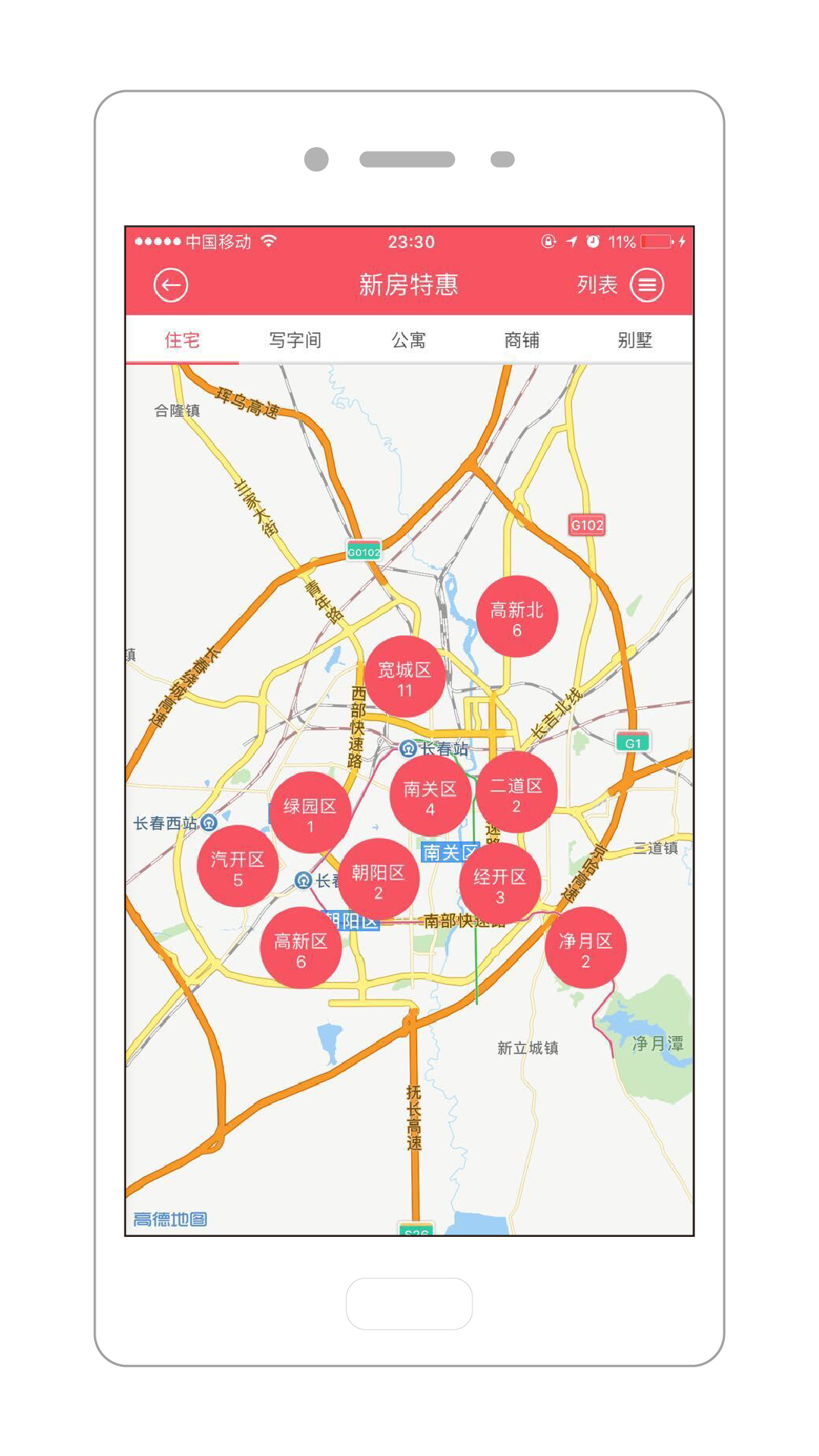Open the 宽城区 marker showing 11
819x1456 pixels.
coord(404,677)
